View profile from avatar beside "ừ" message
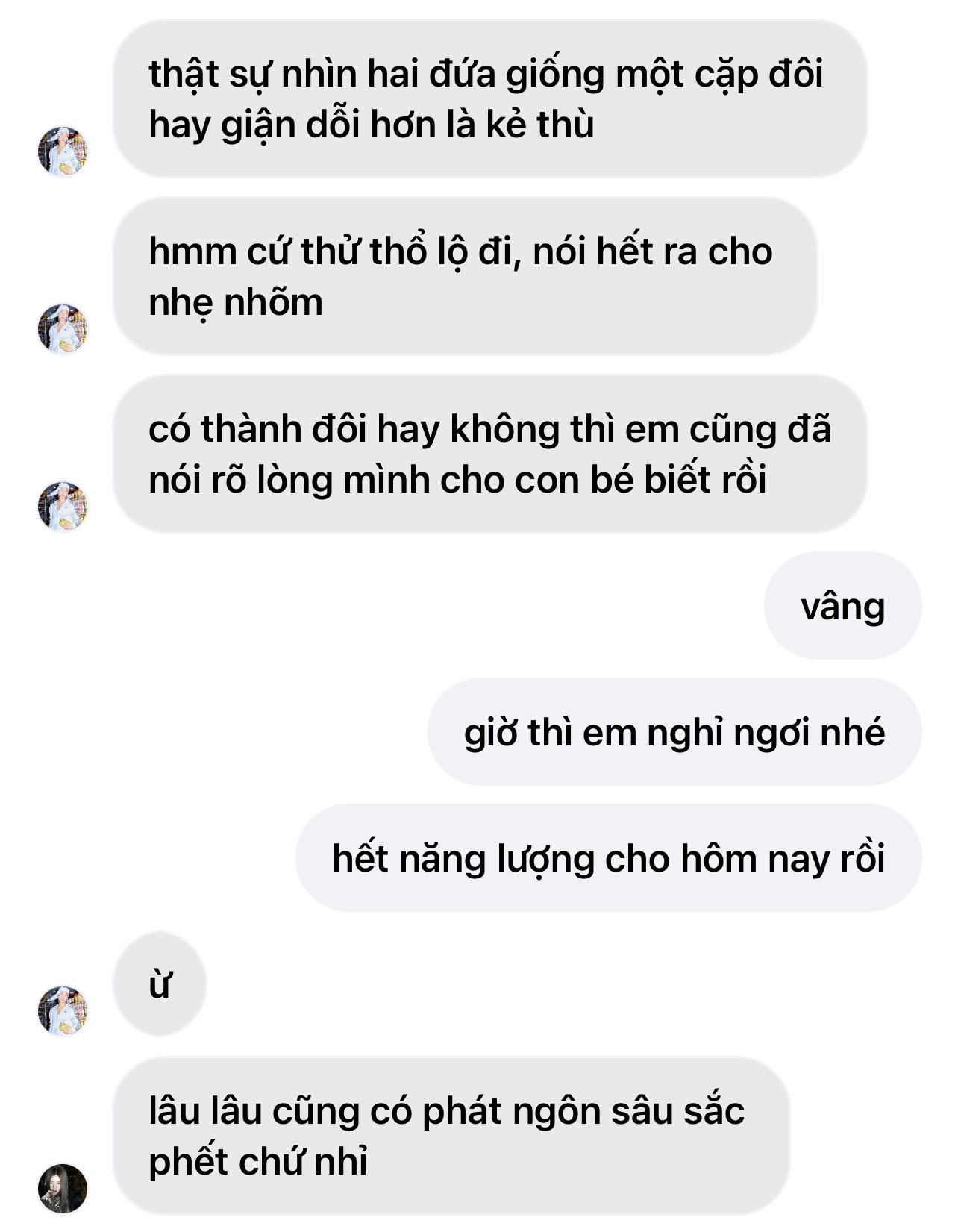The width and height of the screenshot is (958, 1232). pyautogui.click(x=63, y=1011)
